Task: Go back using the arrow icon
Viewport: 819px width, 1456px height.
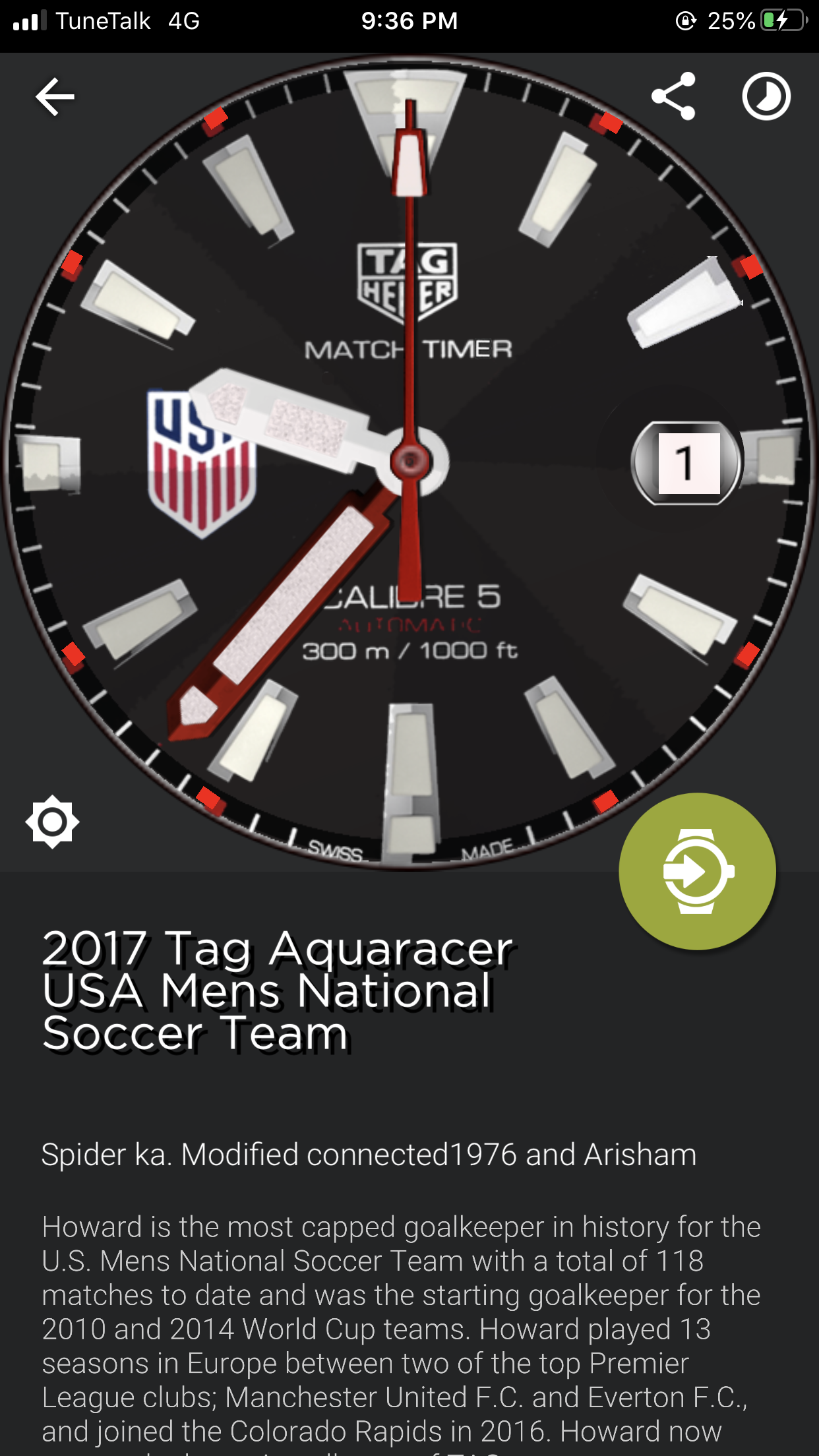Action: coord(55,96)
